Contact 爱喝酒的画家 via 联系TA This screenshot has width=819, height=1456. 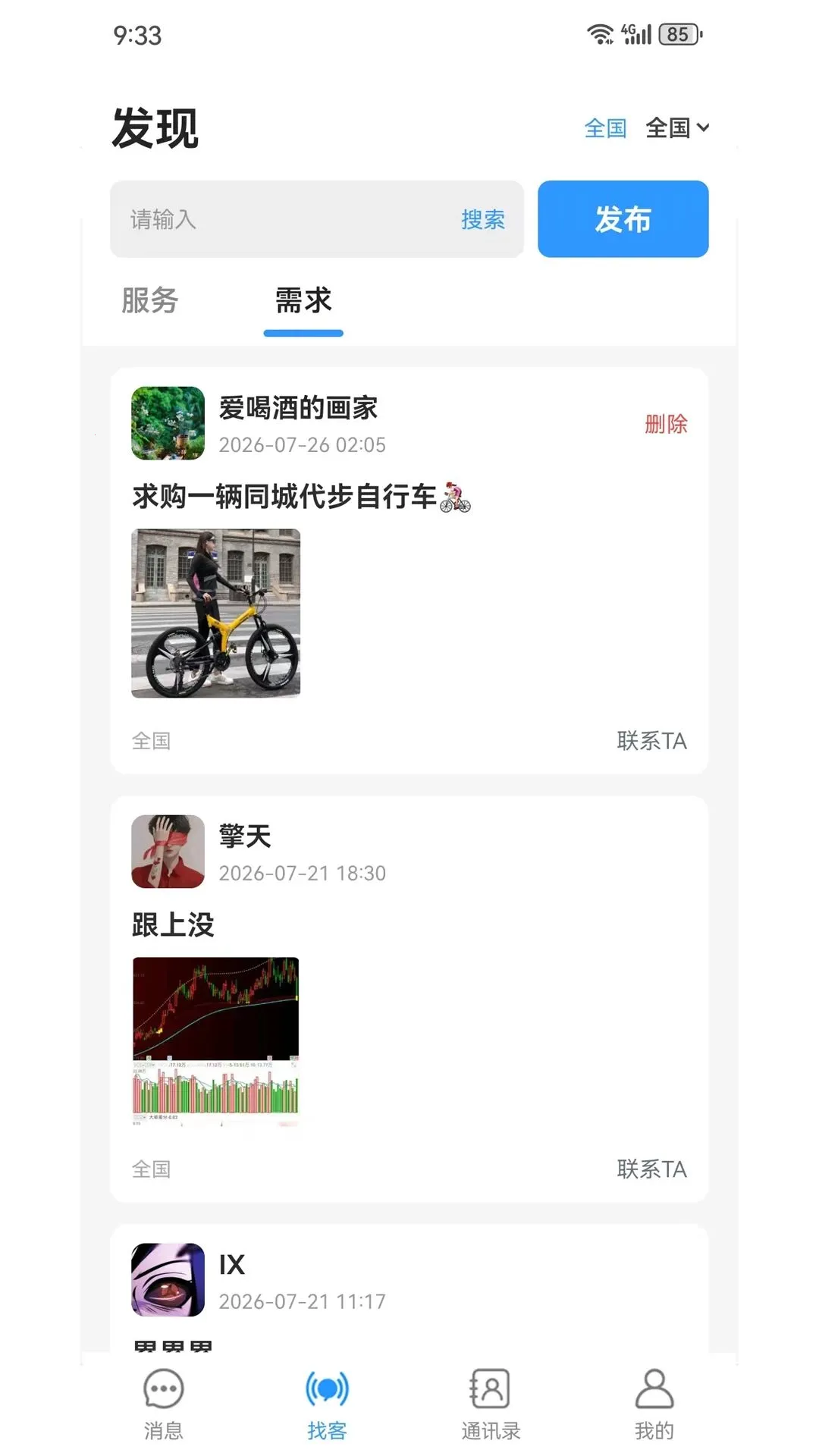coord(651,741)
